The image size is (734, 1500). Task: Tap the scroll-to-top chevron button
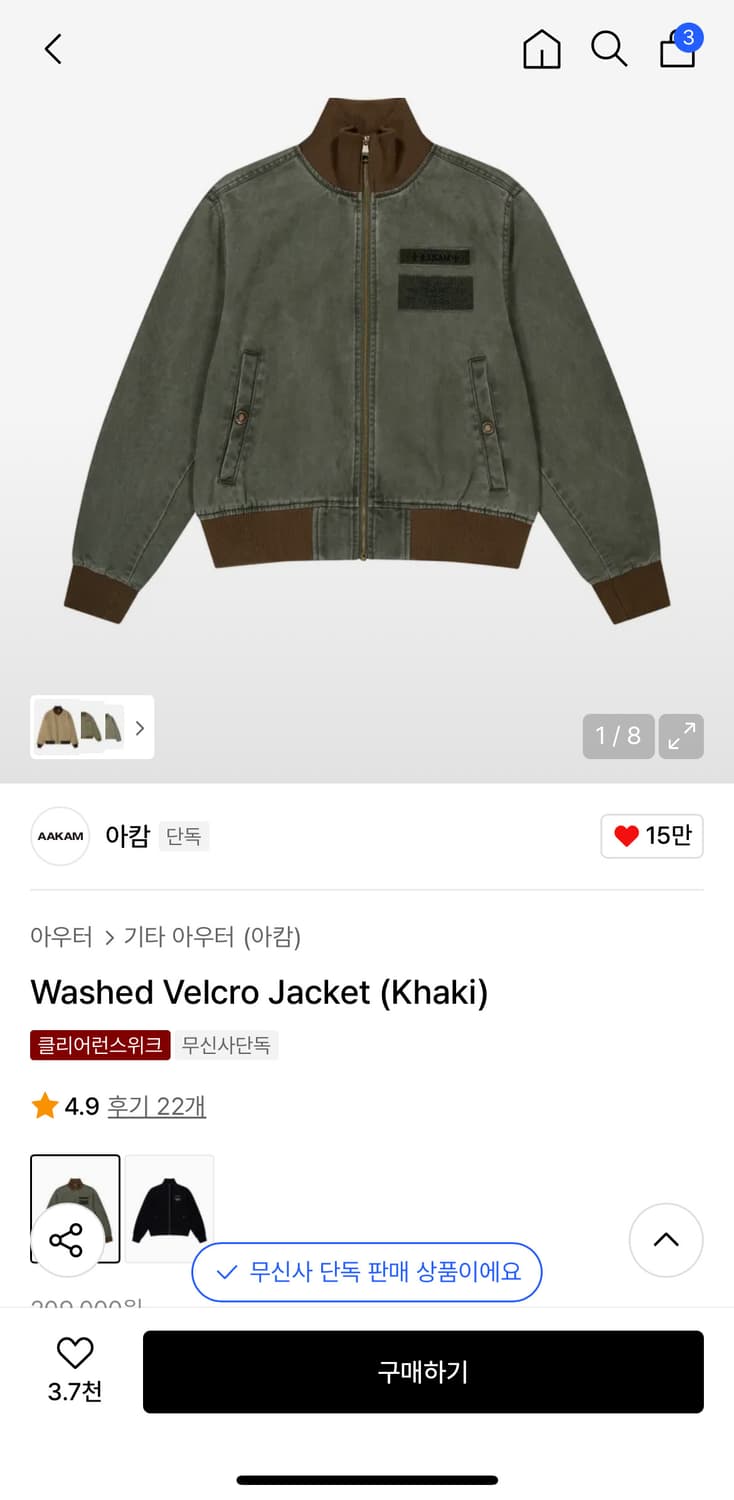[666, 1240]
